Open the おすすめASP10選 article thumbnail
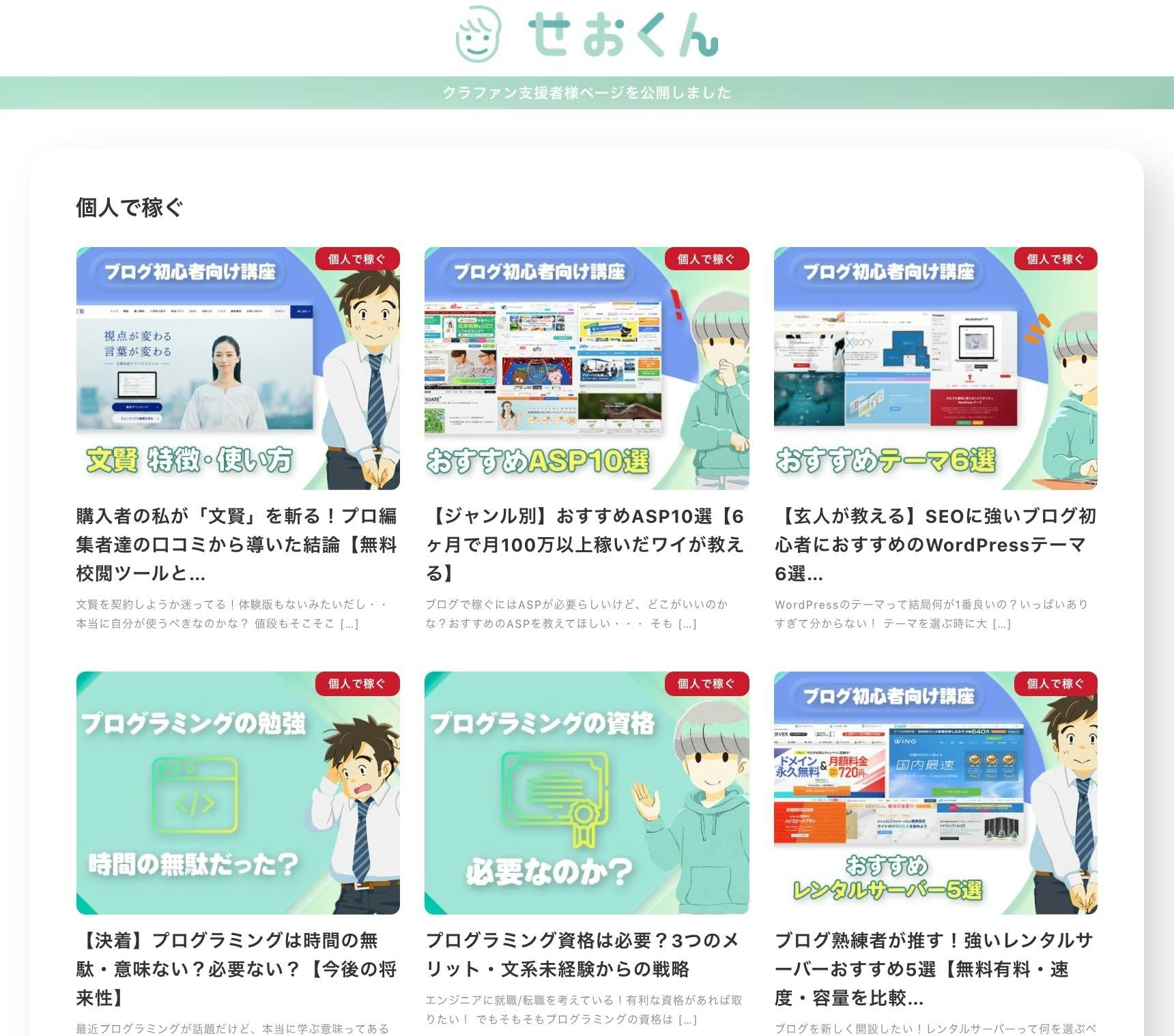 [x=586, y=369]
